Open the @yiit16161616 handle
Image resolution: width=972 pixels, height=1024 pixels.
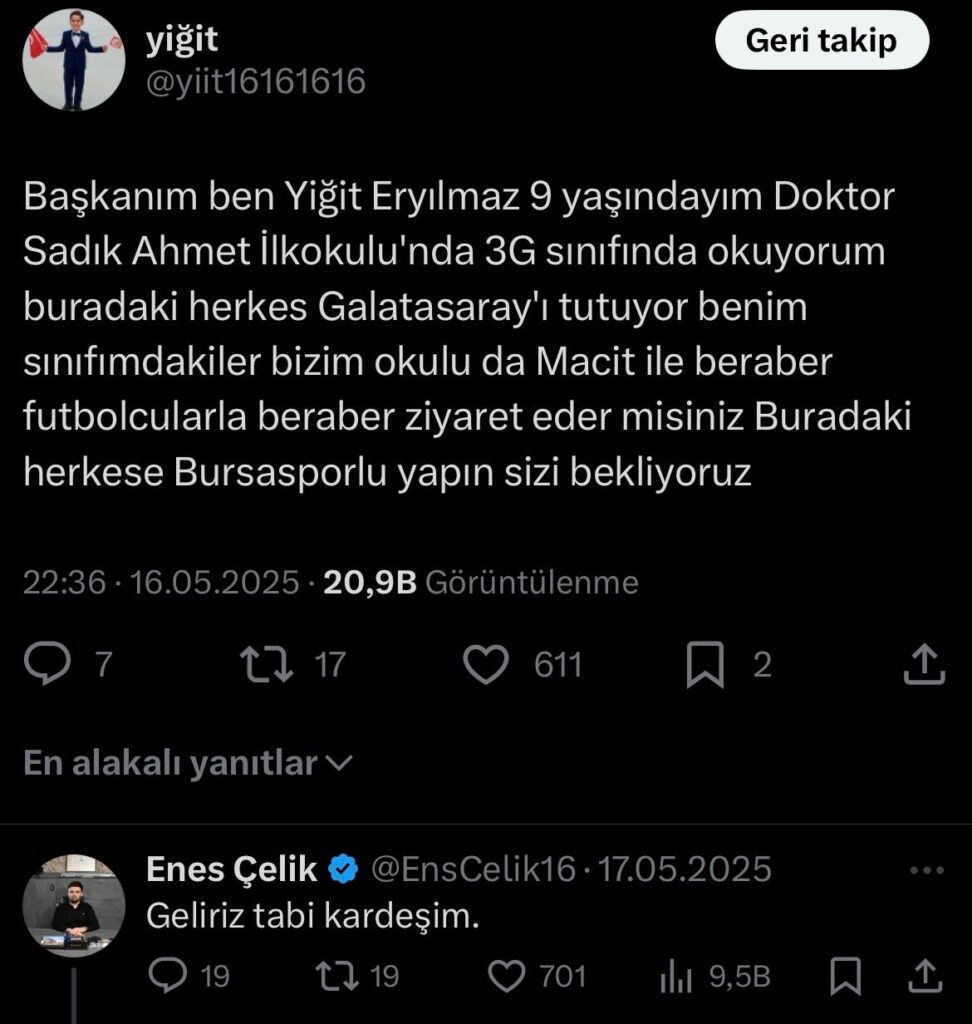click(256, 82)
